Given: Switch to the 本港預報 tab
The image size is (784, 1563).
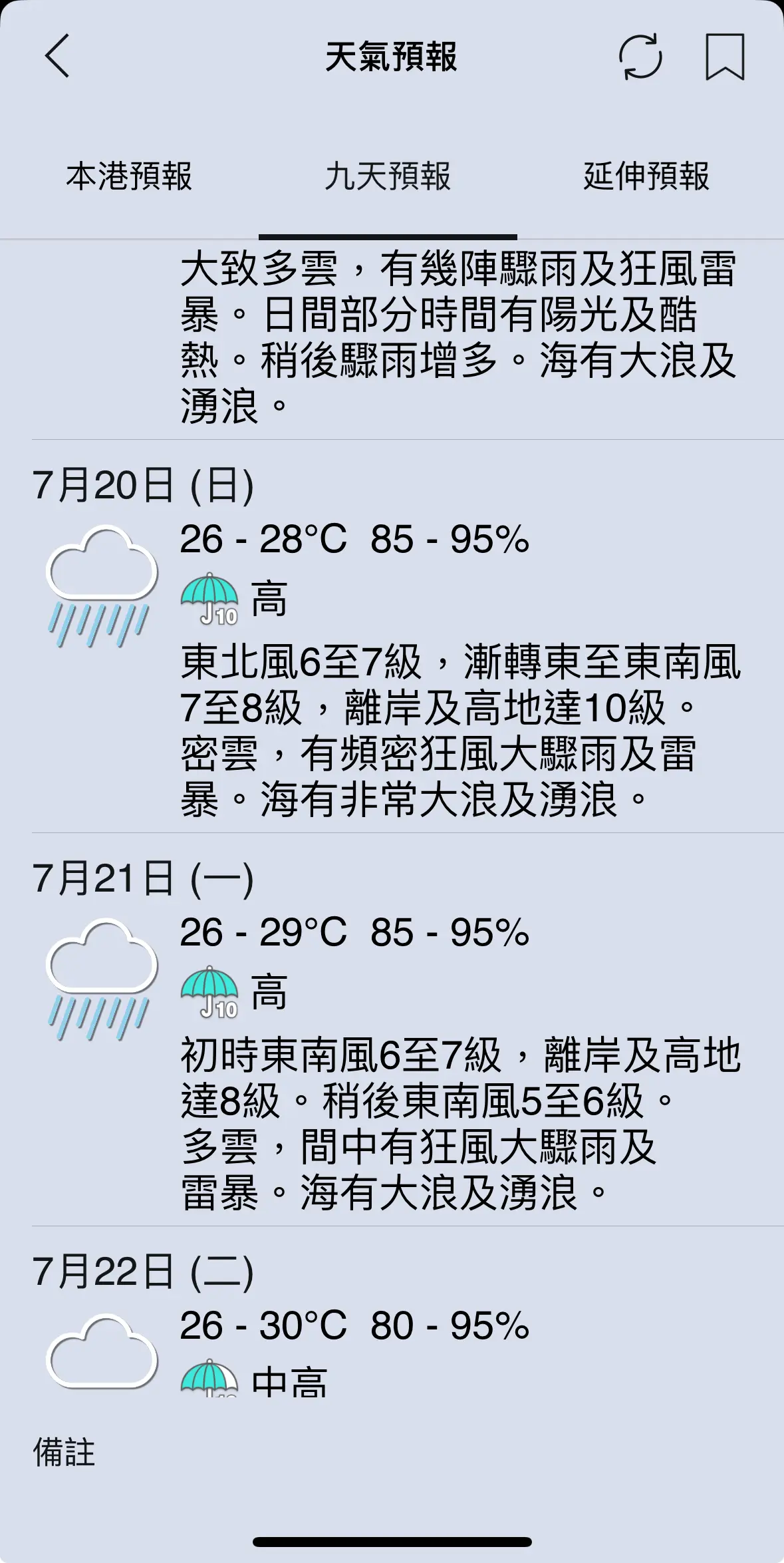Looking at the screenshot, I should tap(129, 177).
